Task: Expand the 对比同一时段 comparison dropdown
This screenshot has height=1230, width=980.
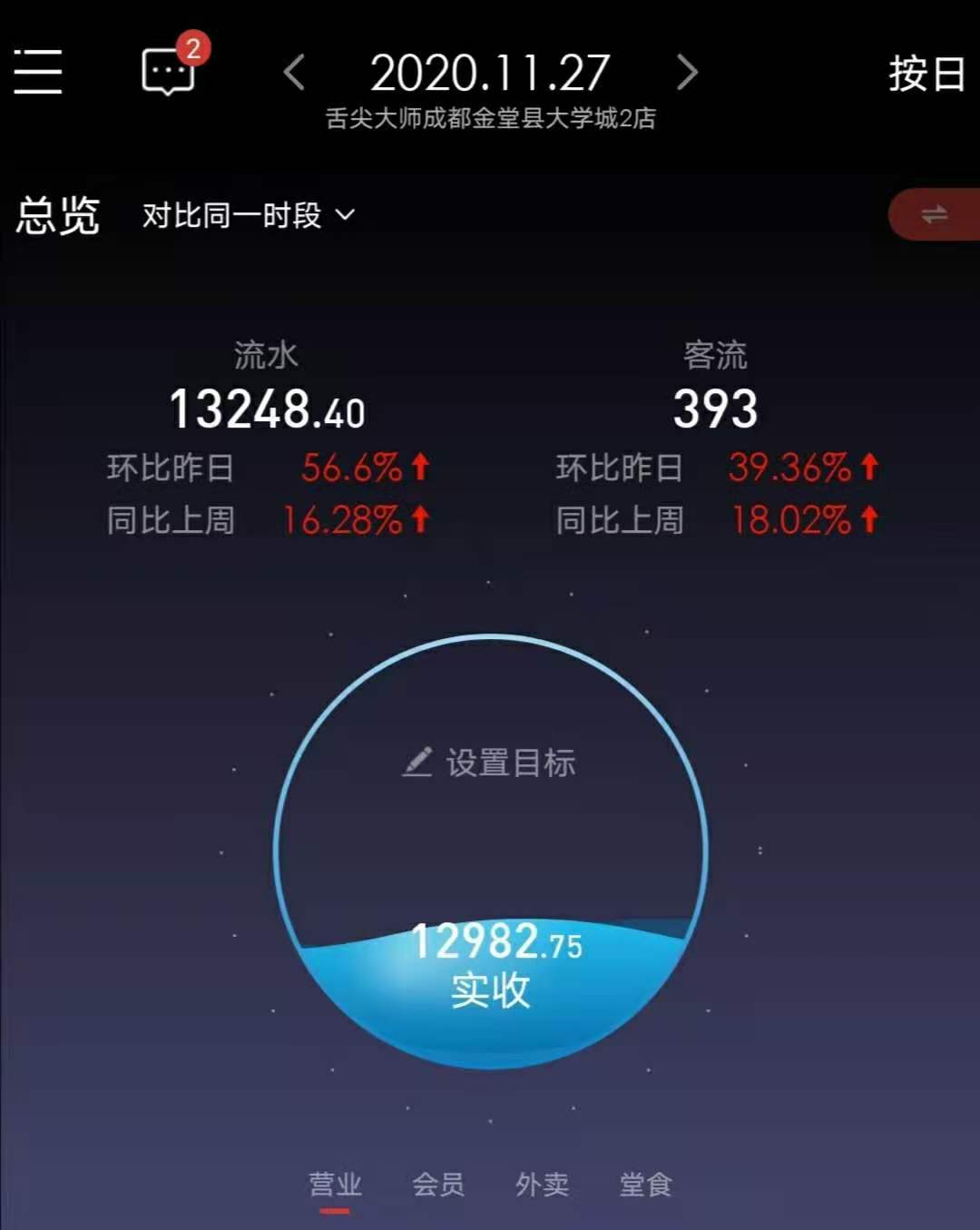Action: pyautogui.click(x=242, y=216)
